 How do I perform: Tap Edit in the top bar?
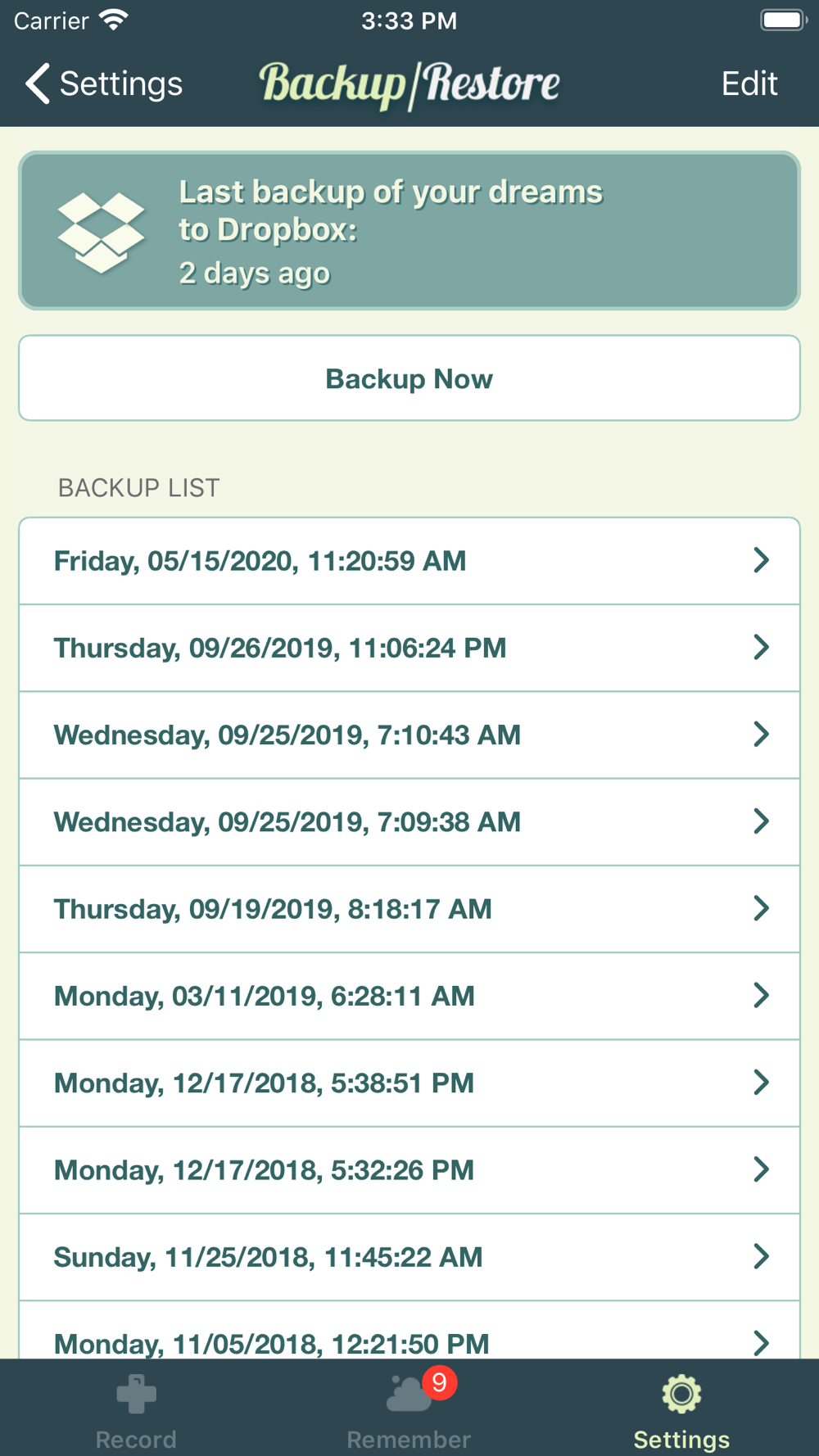pos(749,84)
